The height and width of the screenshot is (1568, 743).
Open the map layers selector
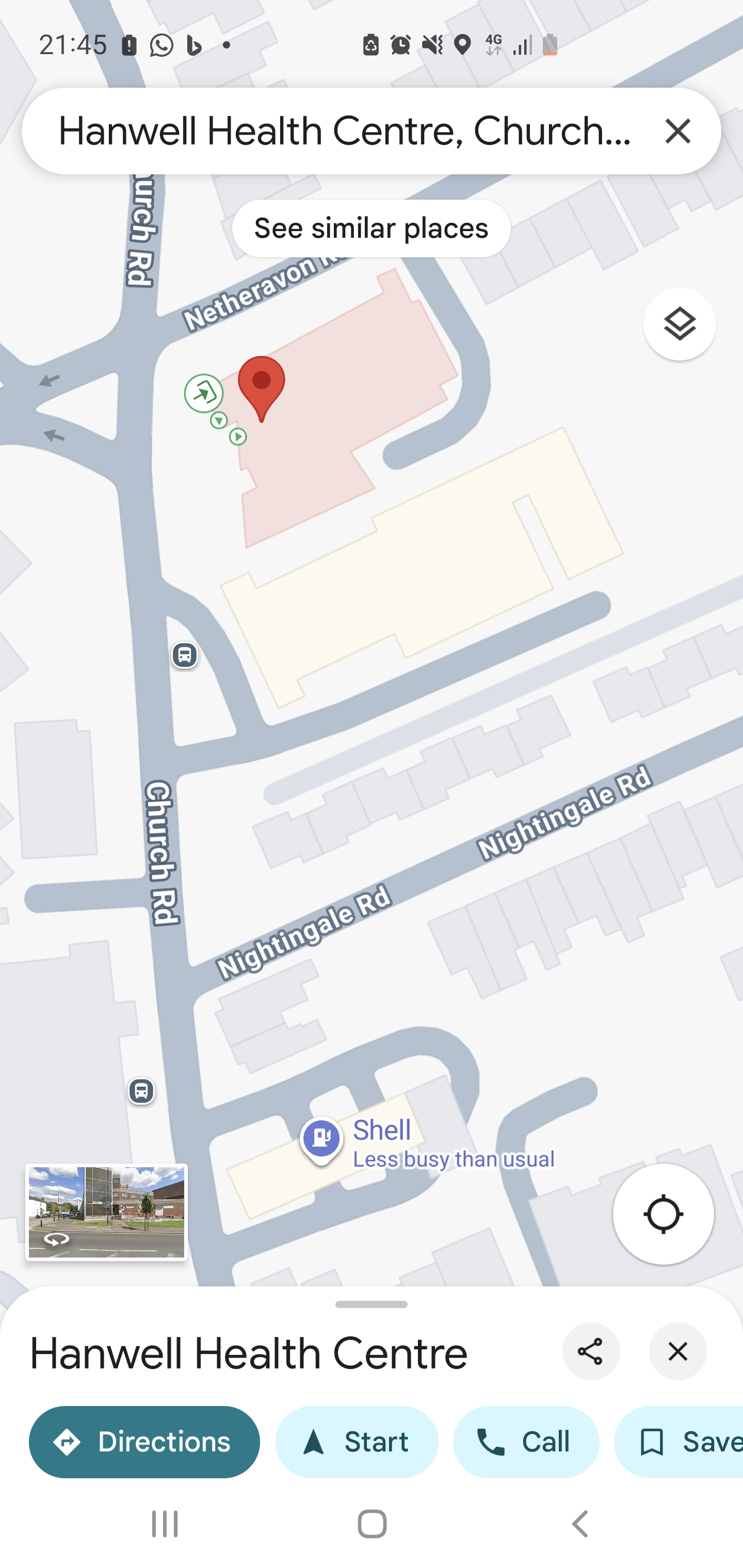(x=679, y=324)
